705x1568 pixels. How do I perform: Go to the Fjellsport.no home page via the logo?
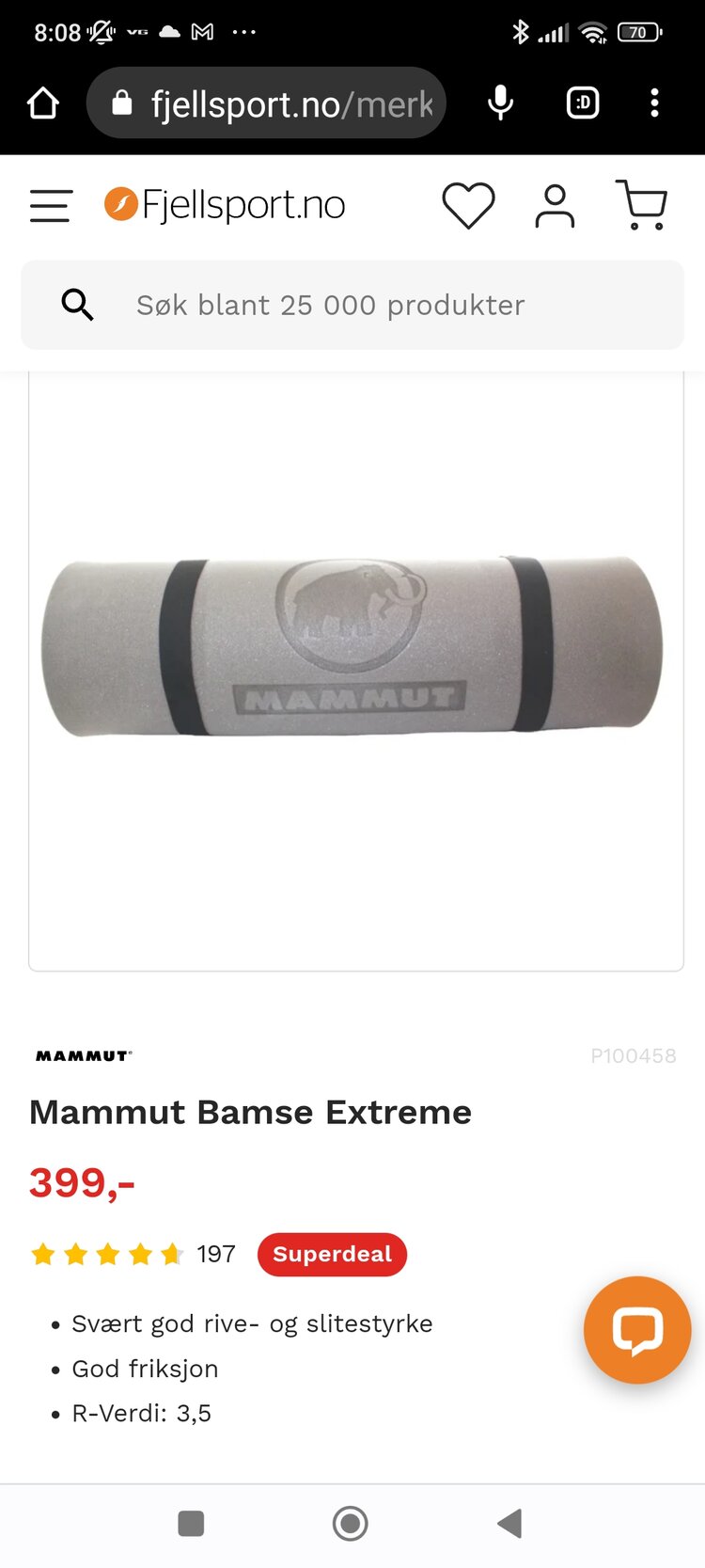(x=226, y=205)
